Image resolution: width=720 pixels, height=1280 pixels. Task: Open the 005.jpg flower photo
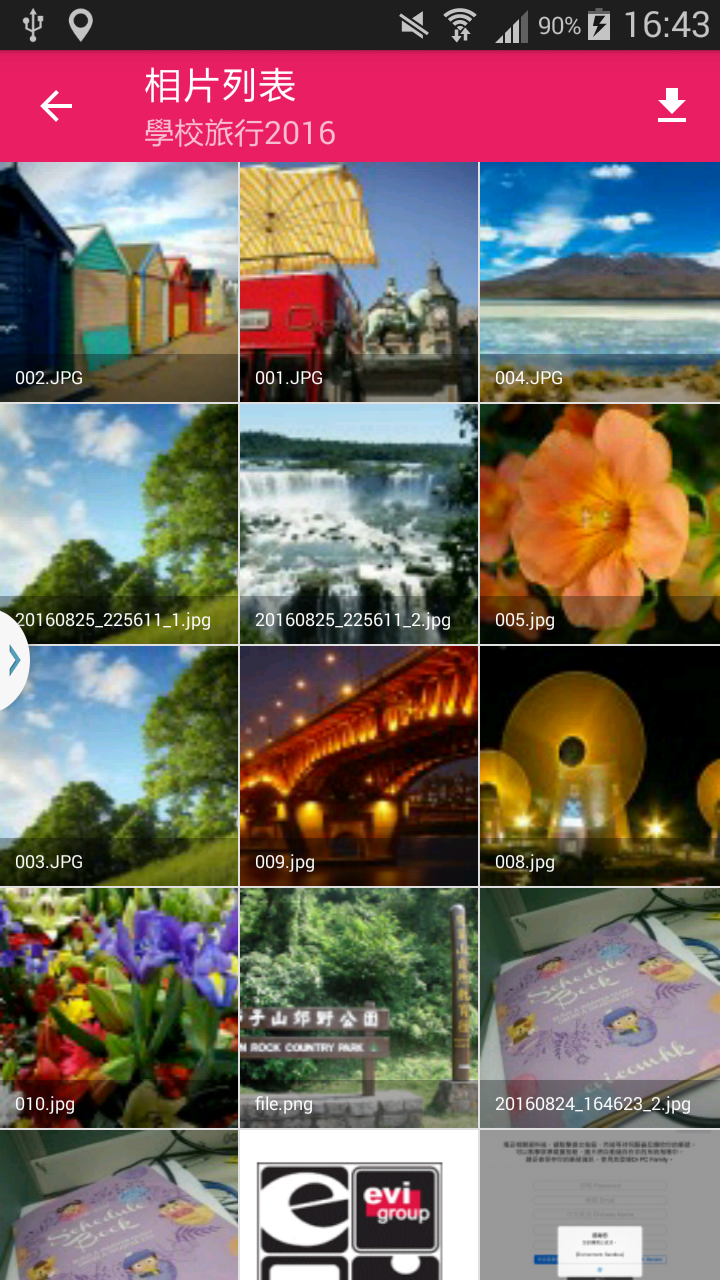pyautogui.click(x=600, y=524)
